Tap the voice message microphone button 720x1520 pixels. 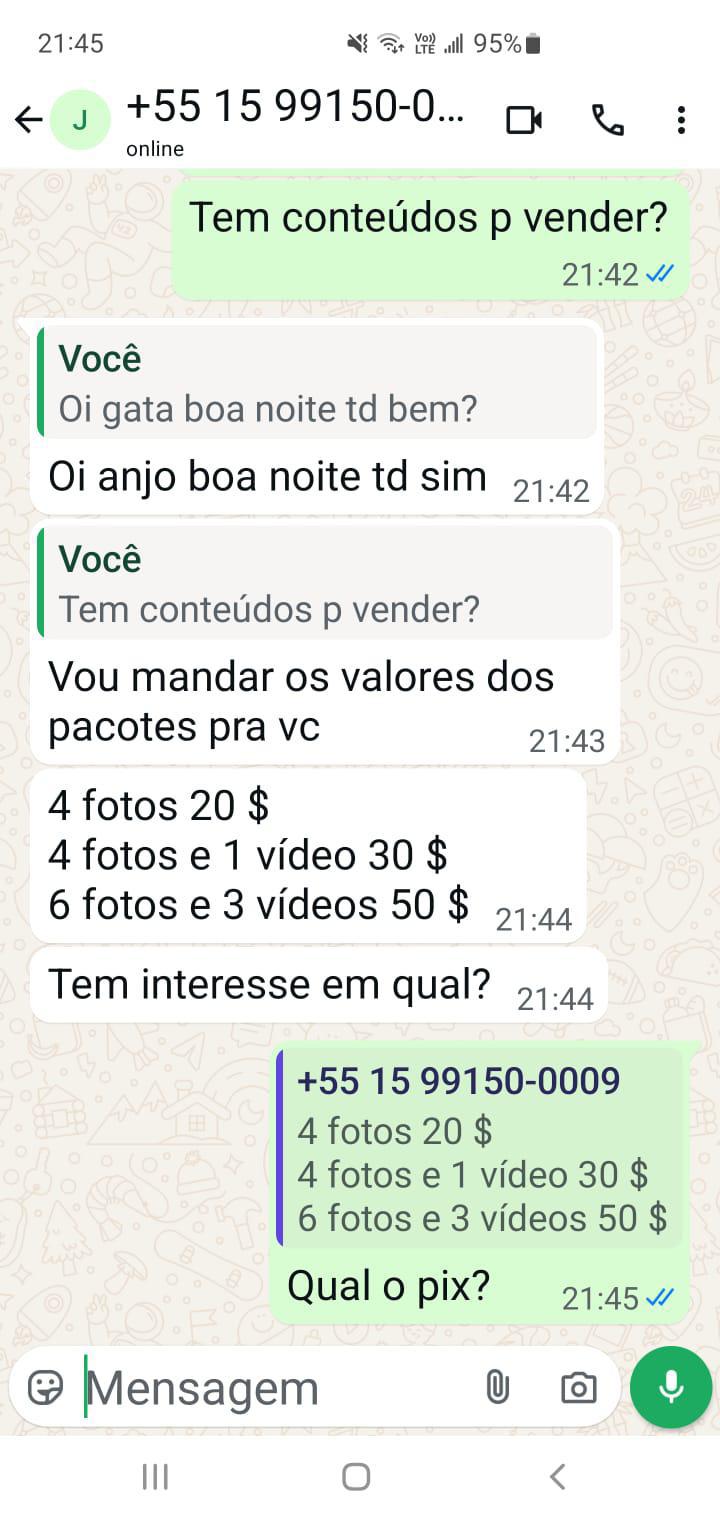coord(671,1388)
